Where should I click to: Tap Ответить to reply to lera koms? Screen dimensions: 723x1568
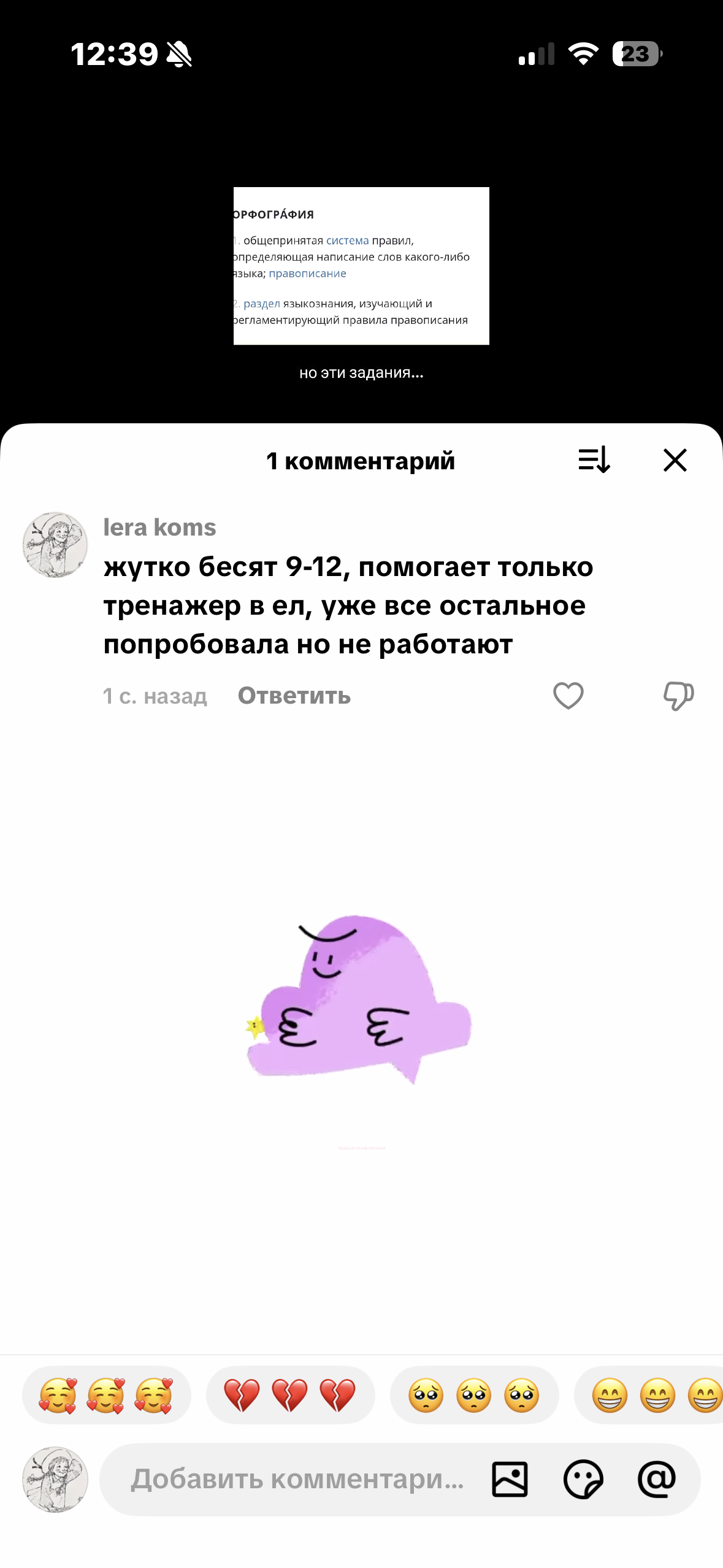pyautogui.click(x=294, y=696)
